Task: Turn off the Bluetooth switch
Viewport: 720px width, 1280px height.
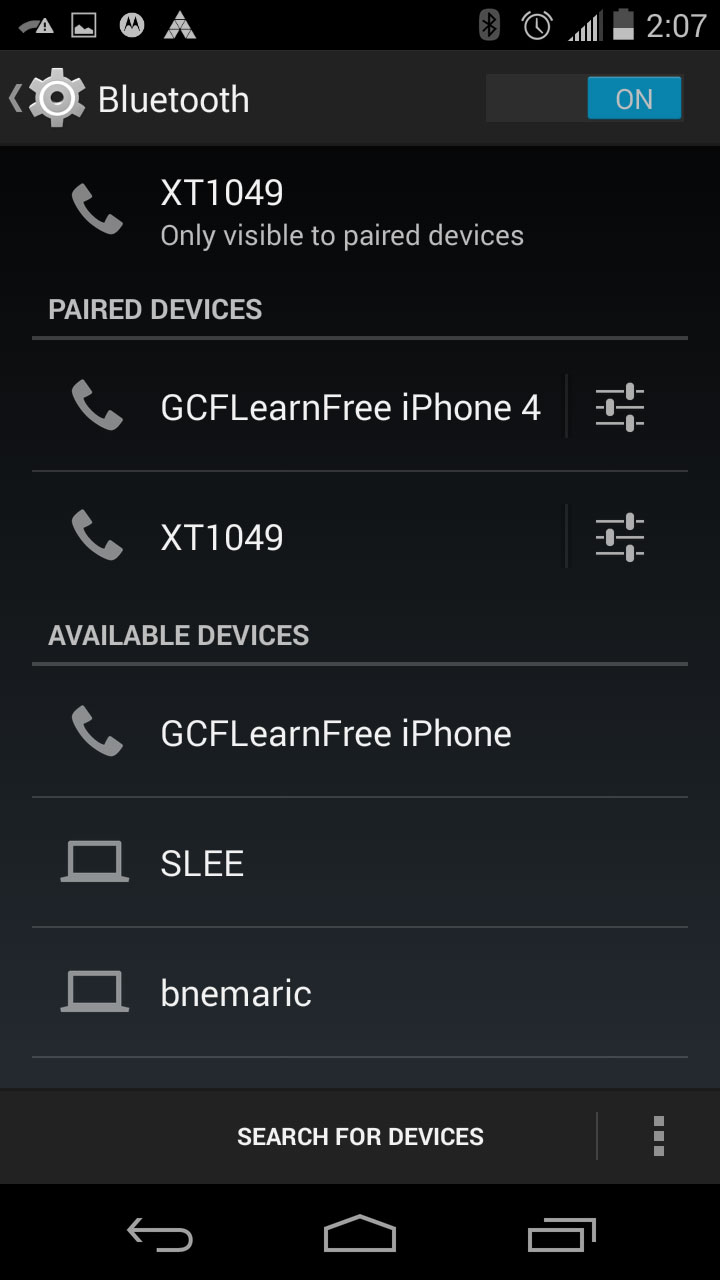Action: pos(584,99)
